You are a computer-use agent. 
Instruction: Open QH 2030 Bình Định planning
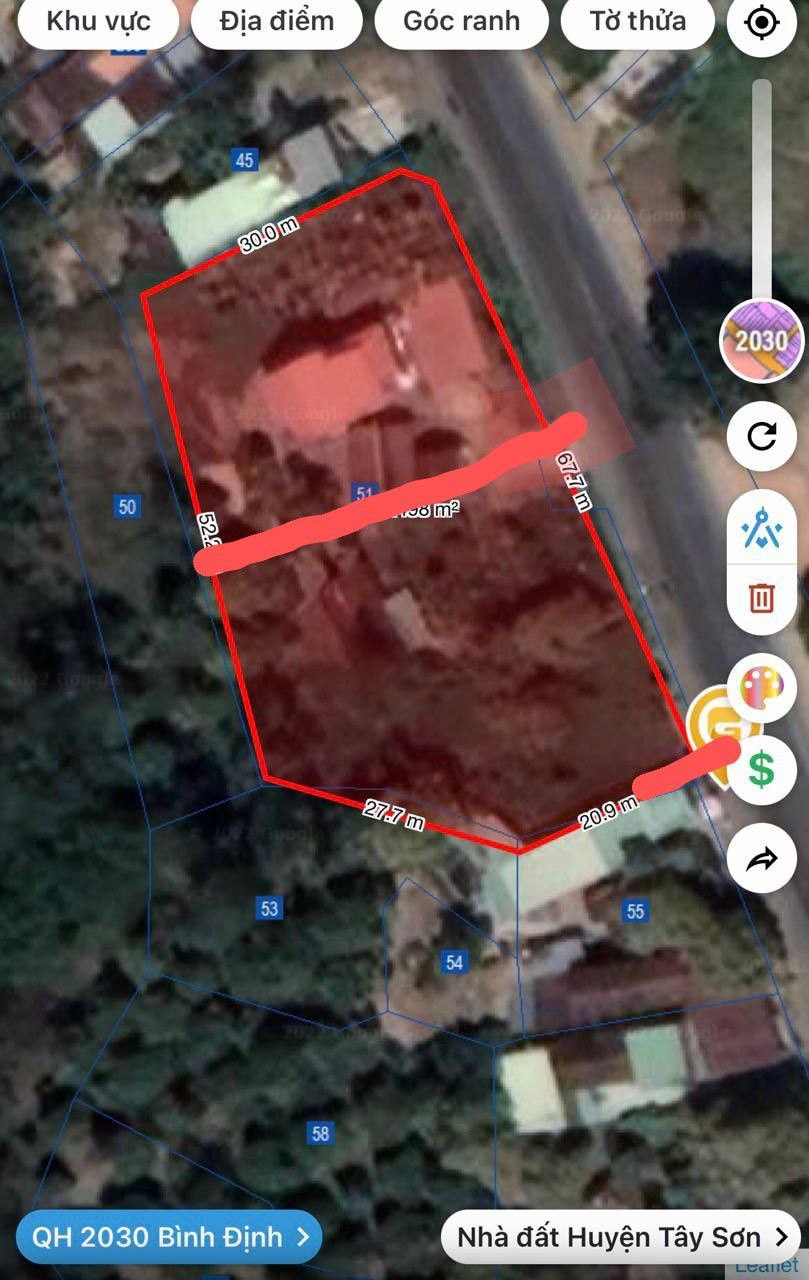[170, 1237]
